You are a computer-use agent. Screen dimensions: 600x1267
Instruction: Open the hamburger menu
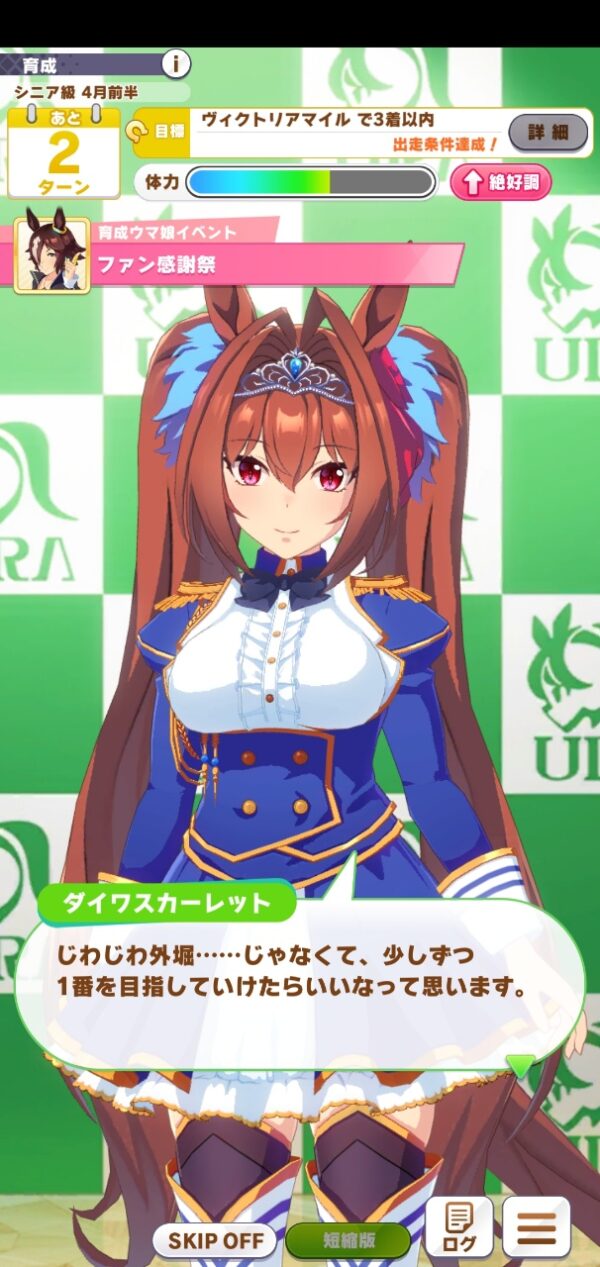coord(537,1226)
